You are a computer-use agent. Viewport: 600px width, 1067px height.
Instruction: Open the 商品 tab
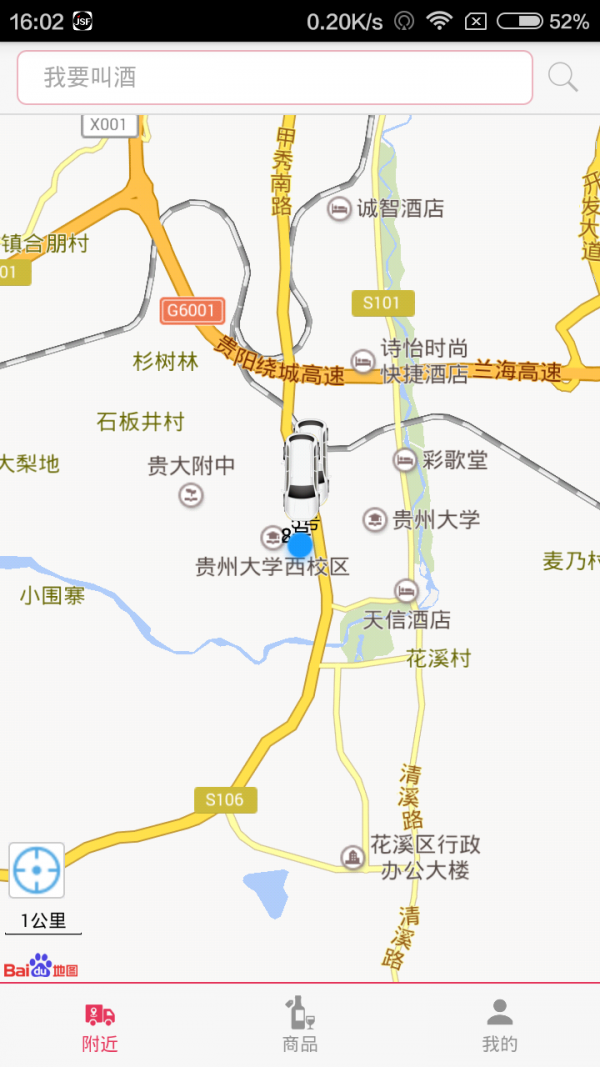(300, 1026)
